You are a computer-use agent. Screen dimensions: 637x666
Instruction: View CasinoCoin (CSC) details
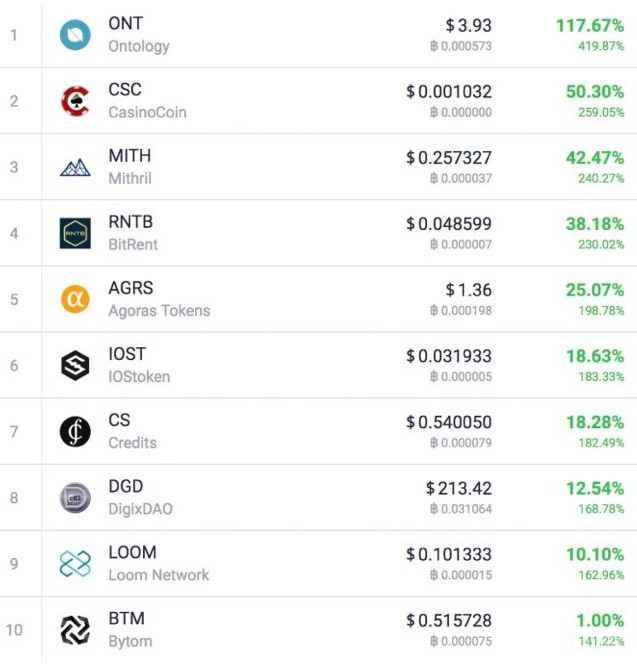click(146, 100)
